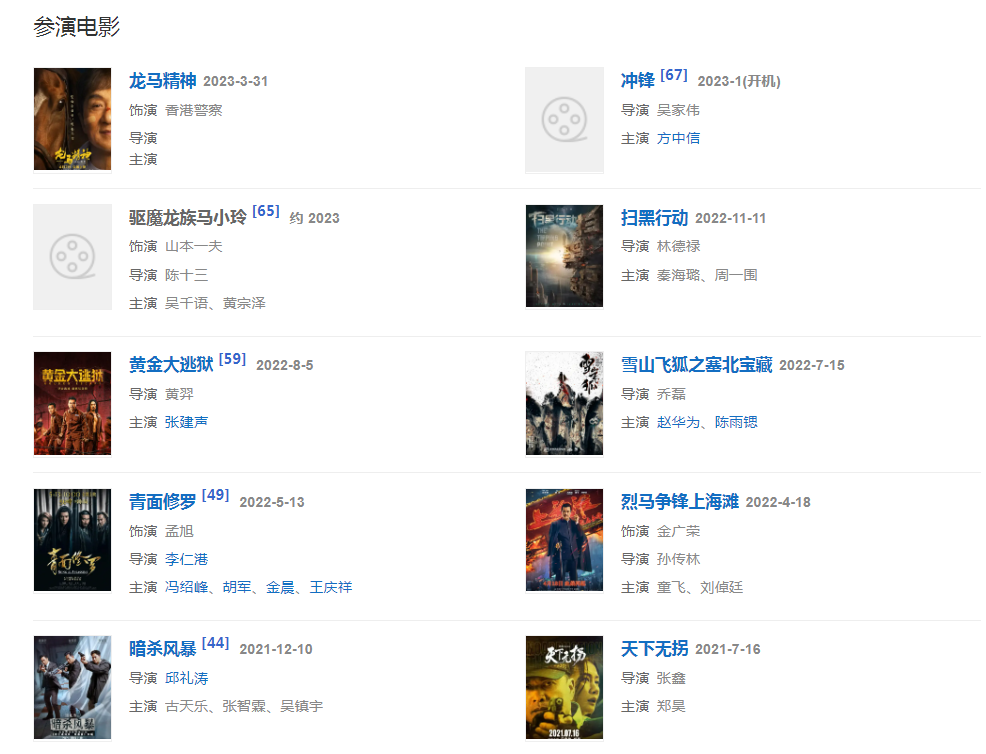Open the 暗杀风暴 movie title link
The width and height of the screenshot is (986, 754).
point(162,649)
